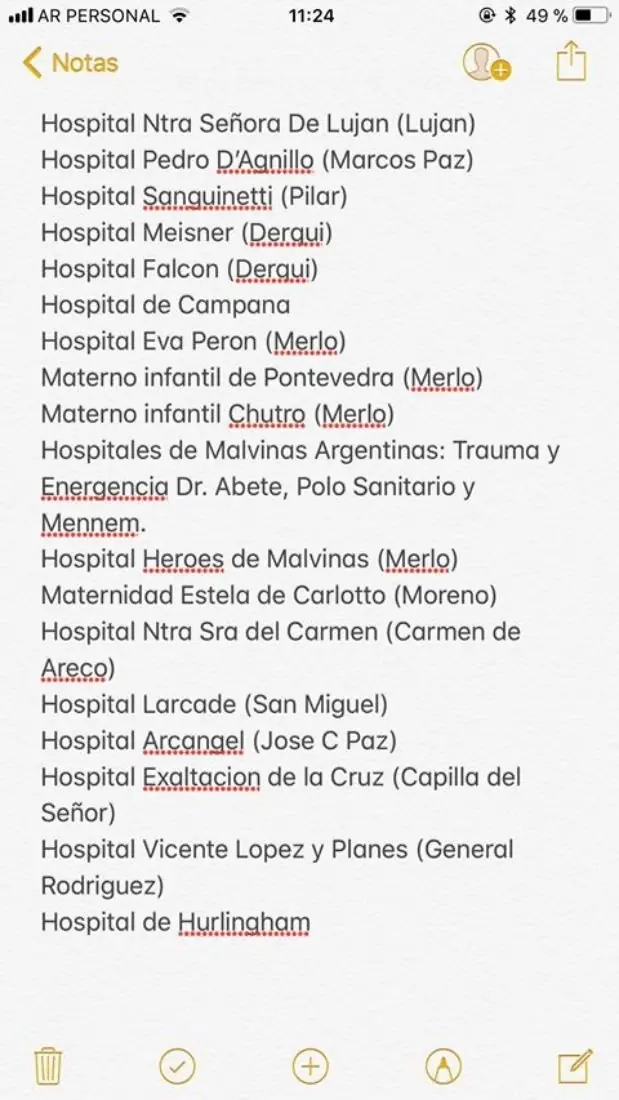This screenshot has height=1100, width=619.
Task: Compose a new note
Action: (575, 1067)
